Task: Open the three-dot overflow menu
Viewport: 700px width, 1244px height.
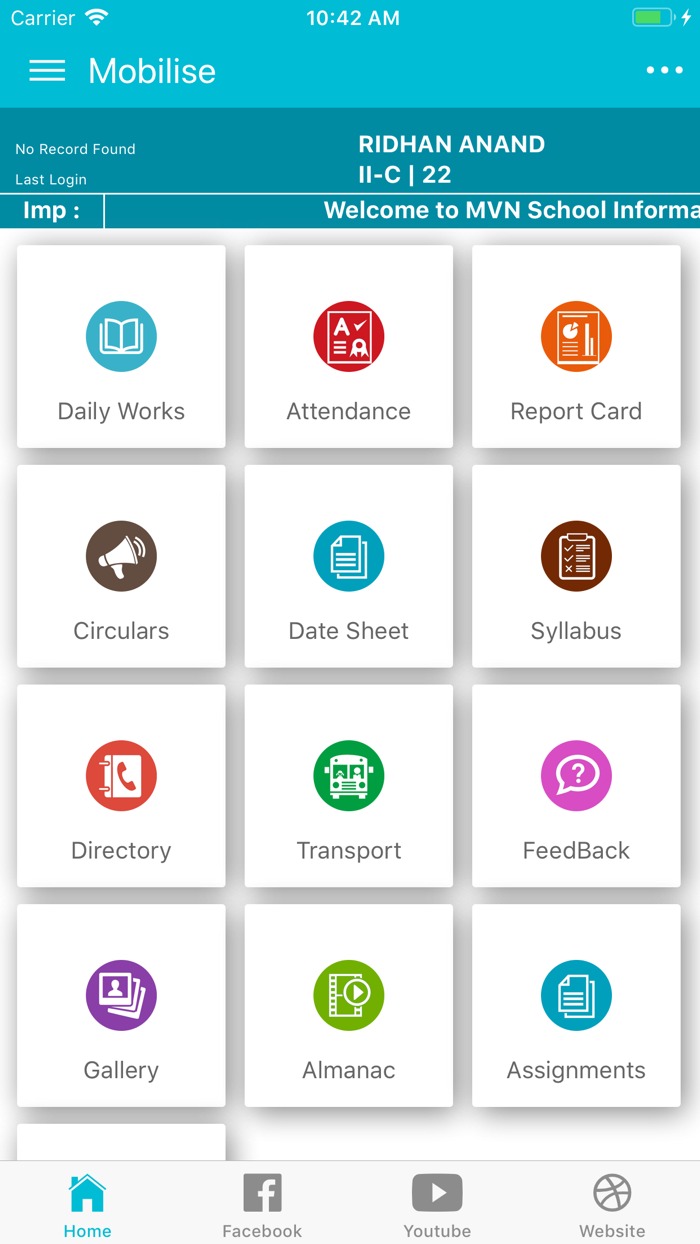Action: (664, 70)
